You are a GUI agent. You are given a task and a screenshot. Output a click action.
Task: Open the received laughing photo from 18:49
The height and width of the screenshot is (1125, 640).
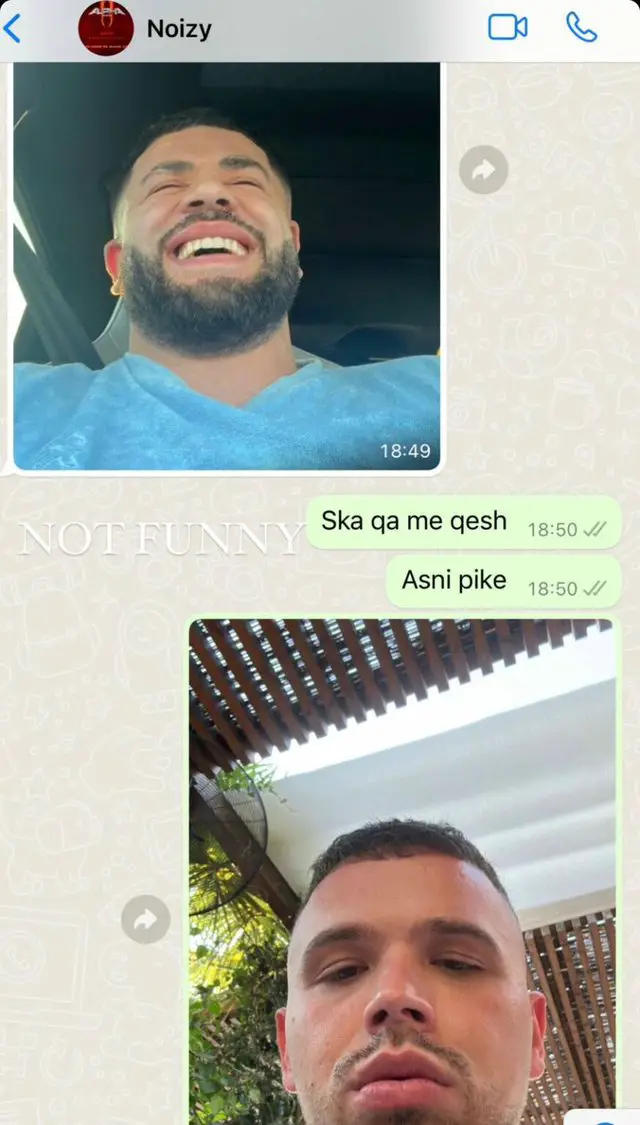pyautogui.click(x=227, y=265)
